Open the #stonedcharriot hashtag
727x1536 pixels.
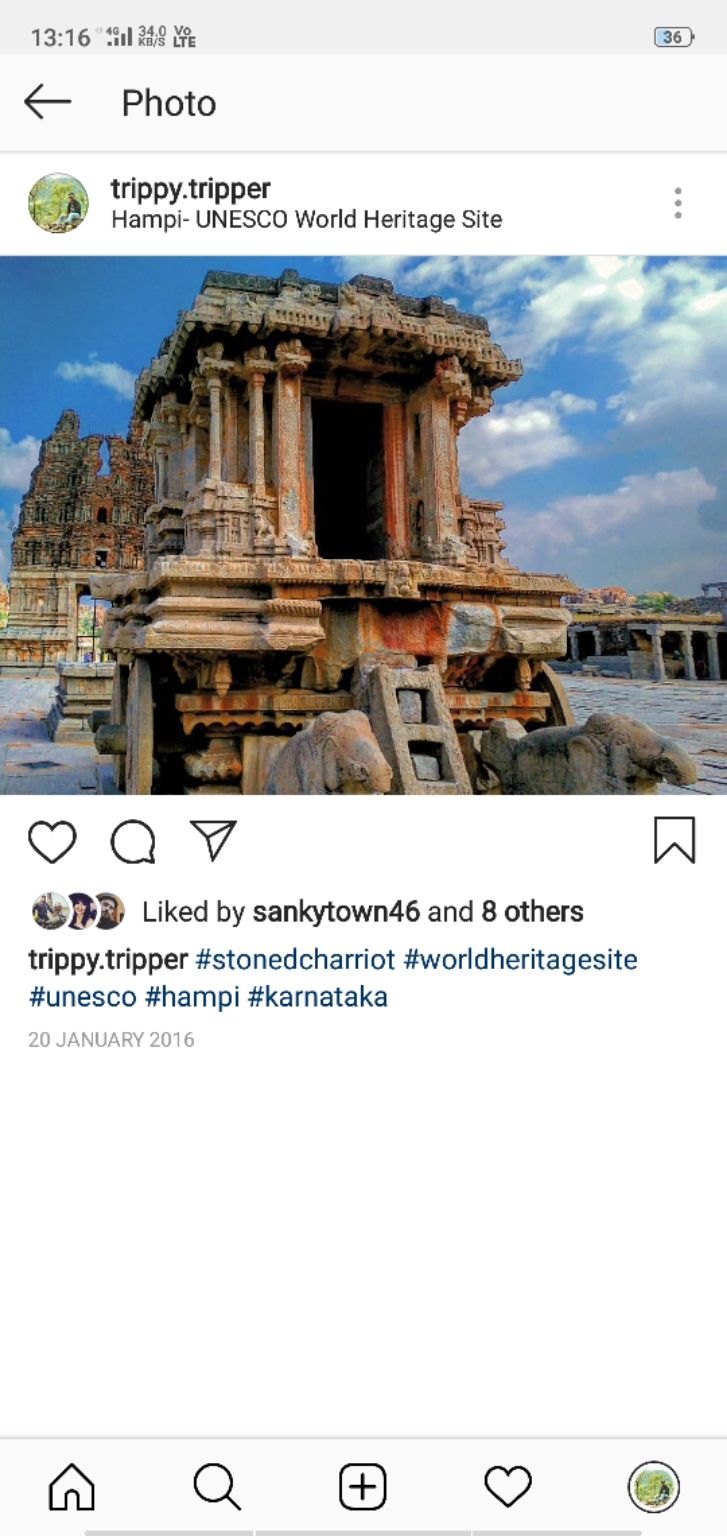pos(296,960)
